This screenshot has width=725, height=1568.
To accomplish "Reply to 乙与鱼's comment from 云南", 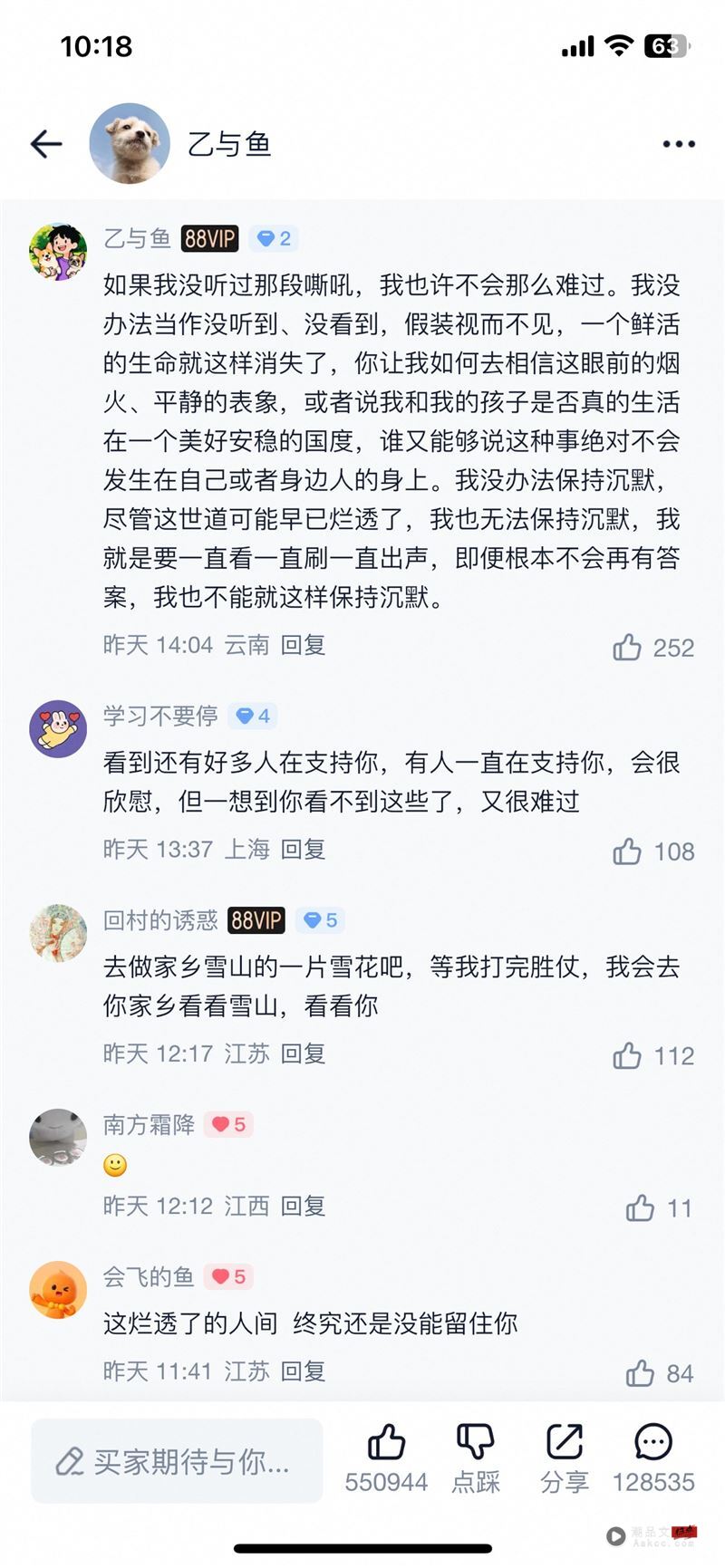I will [x=303, y=645].
